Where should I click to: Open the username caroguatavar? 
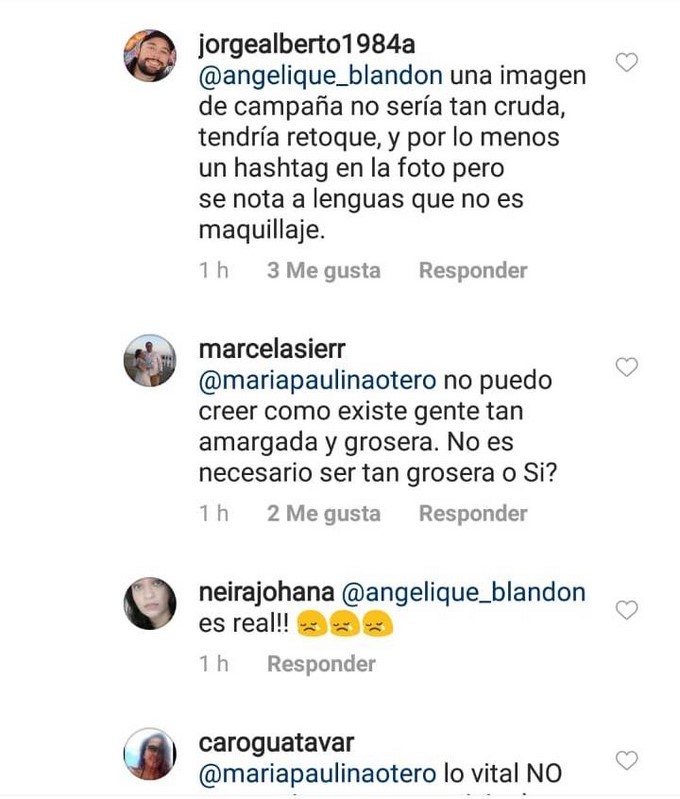(x=278, y=743)
